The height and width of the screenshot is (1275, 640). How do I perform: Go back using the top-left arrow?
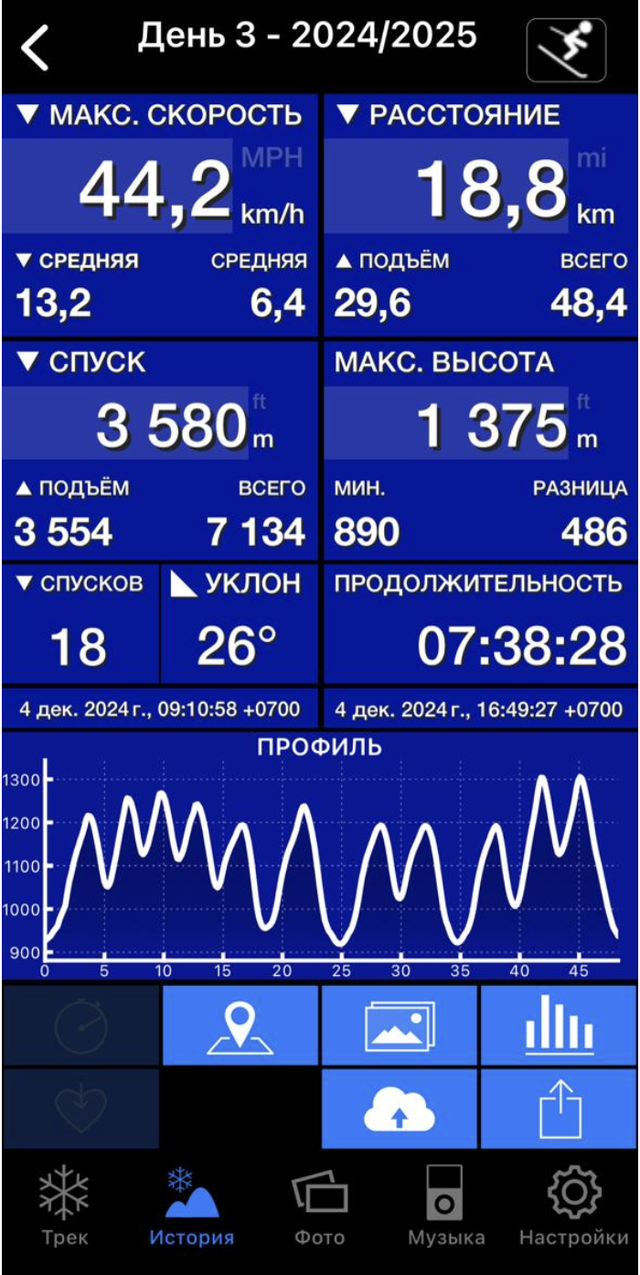pyautogui.click(x=36, y=48)
